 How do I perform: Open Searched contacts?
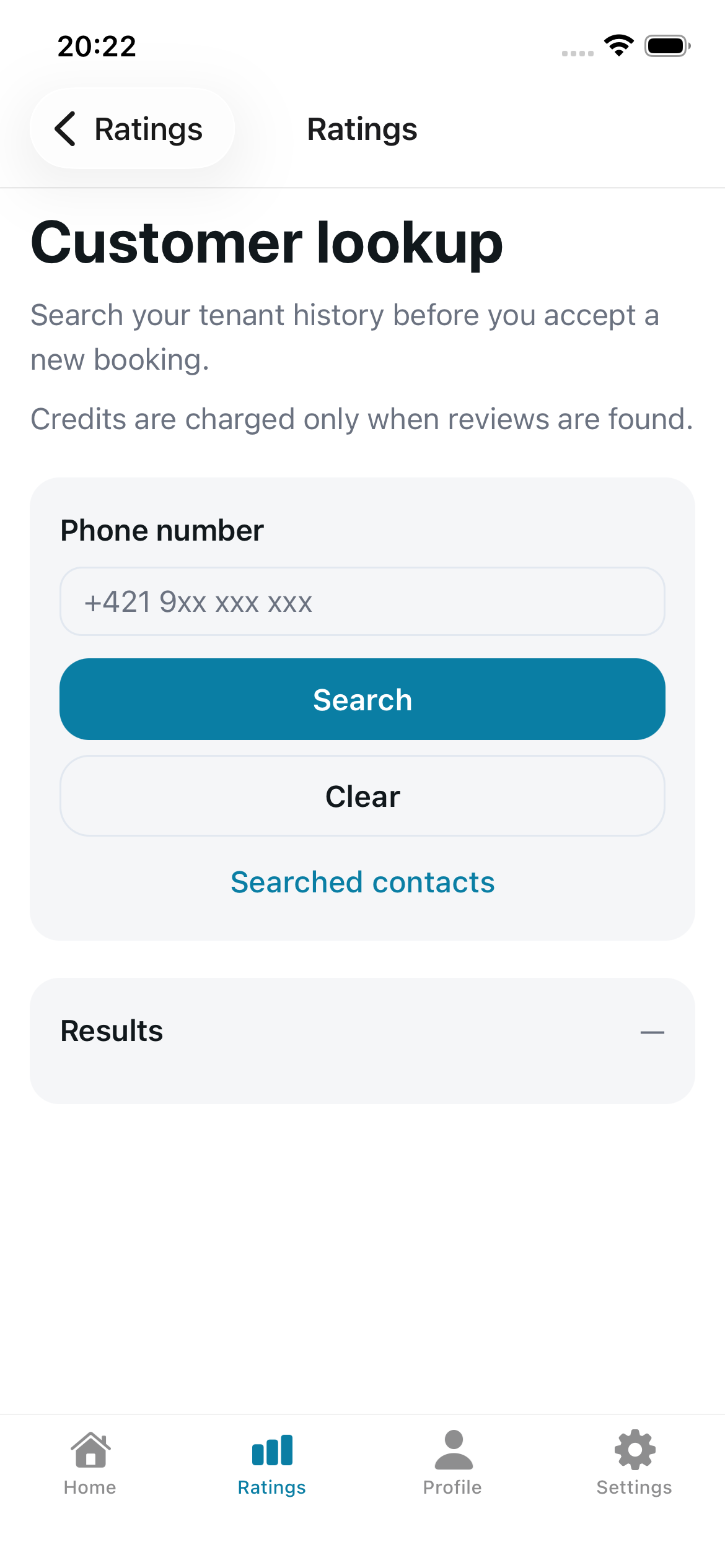coord(362,882)
